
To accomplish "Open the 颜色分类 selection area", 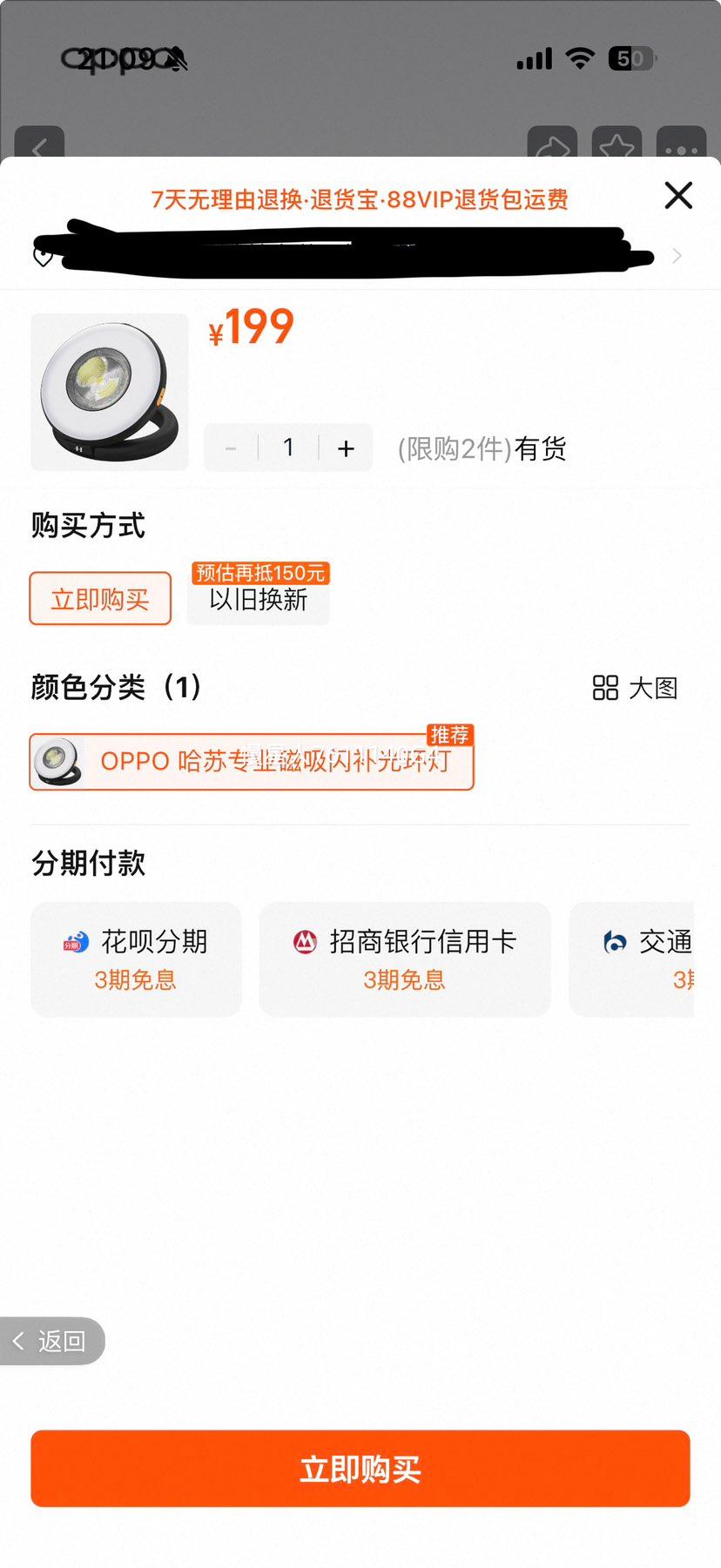I will tap(114, 688).
